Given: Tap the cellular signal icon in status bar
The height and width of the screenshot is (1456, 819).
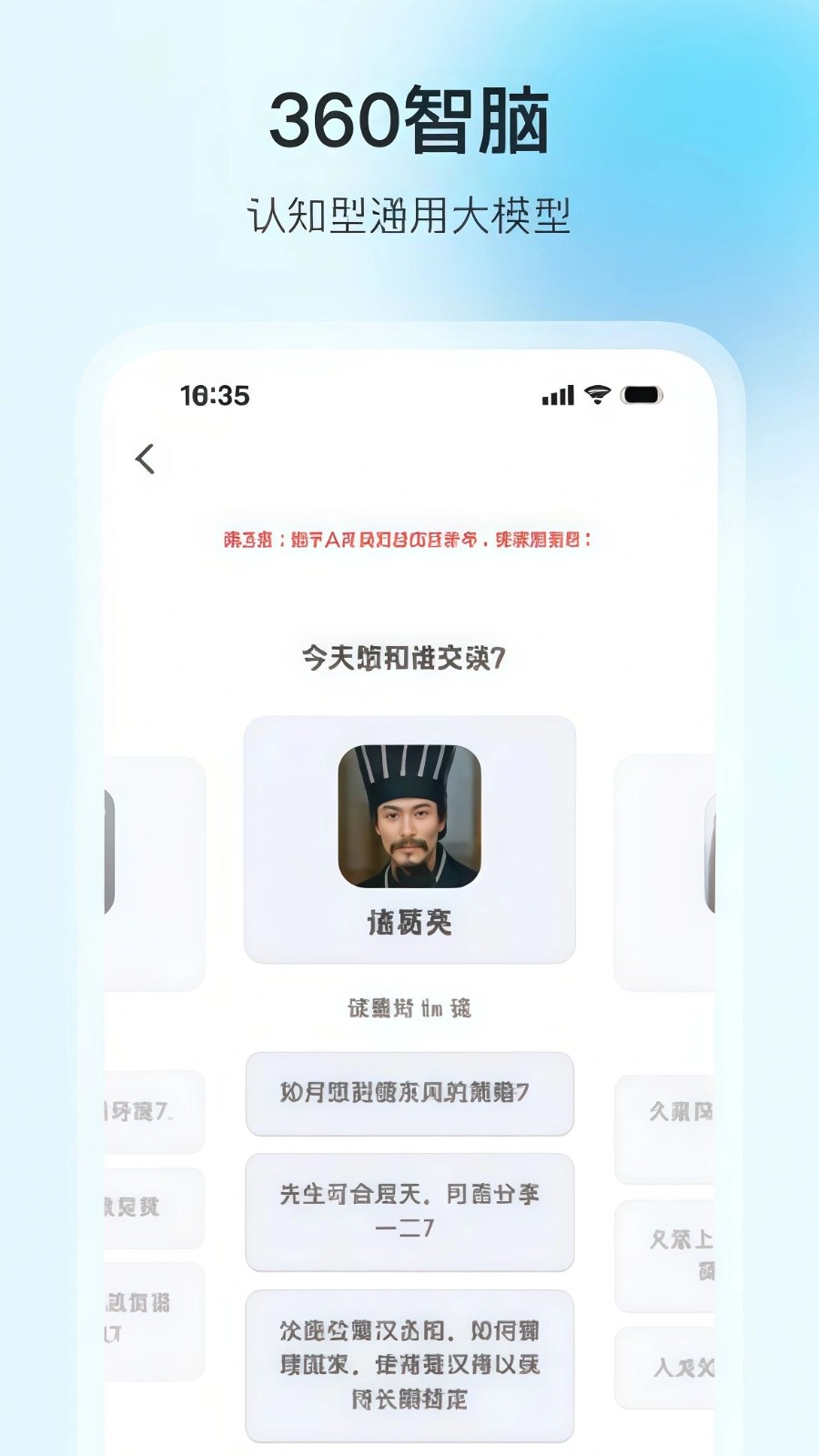Looking at the screenshot, I should (x=555, y=395).
